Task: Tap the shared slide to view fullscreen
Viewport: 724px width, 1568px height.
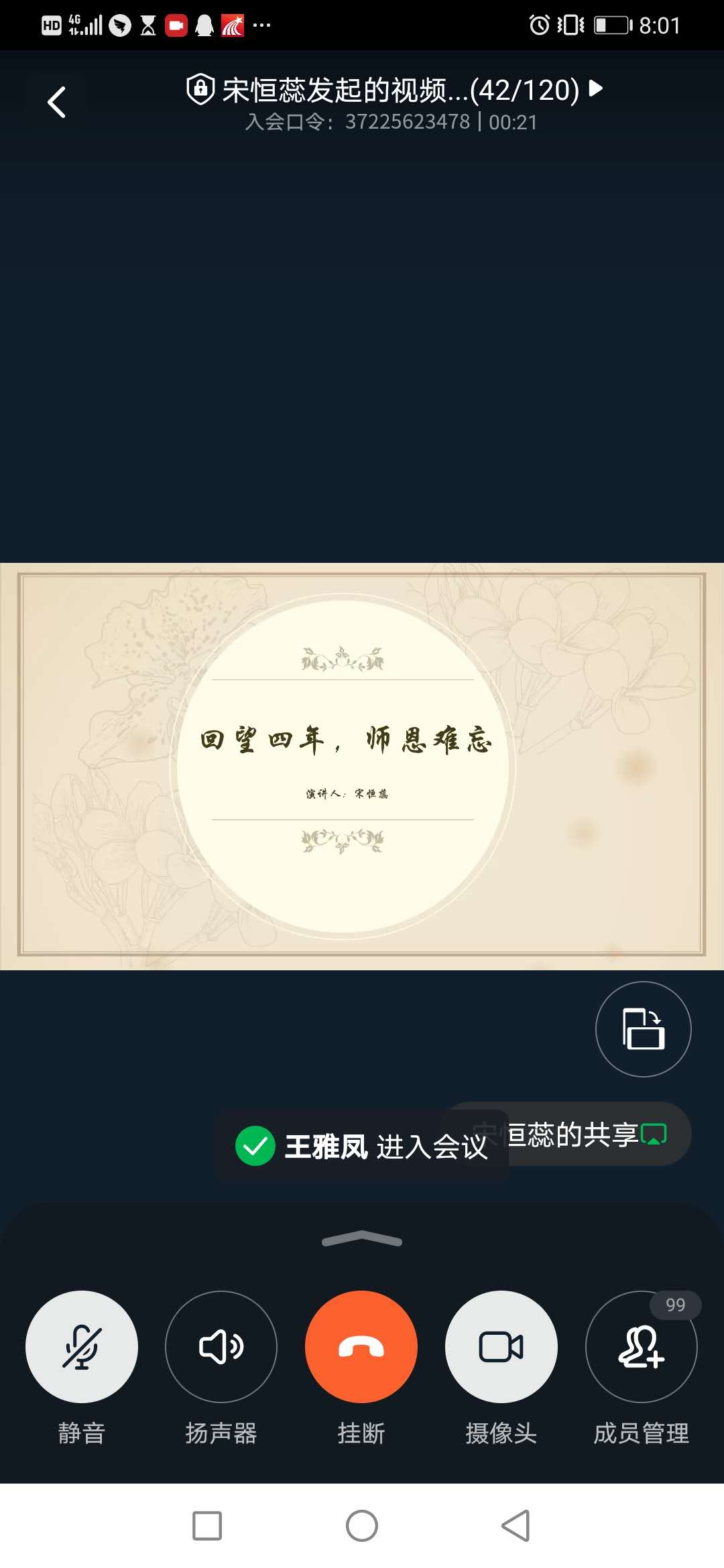Action: pyautogui.click(x=362, y=766)
